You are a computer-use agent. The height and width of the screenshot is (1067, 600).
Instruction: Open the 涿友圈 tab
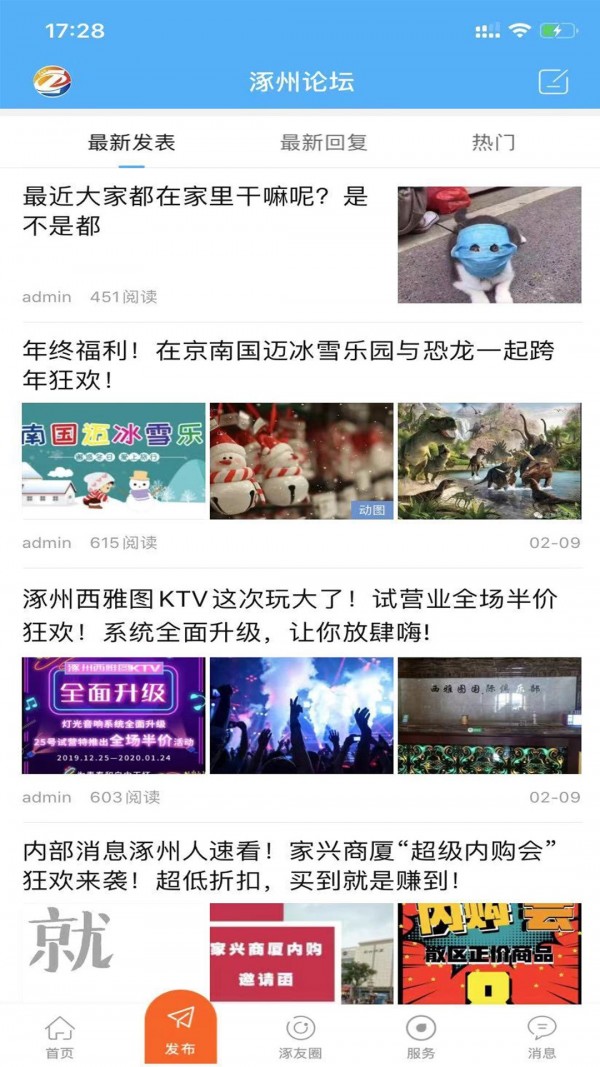click(x=300, y=1037)
